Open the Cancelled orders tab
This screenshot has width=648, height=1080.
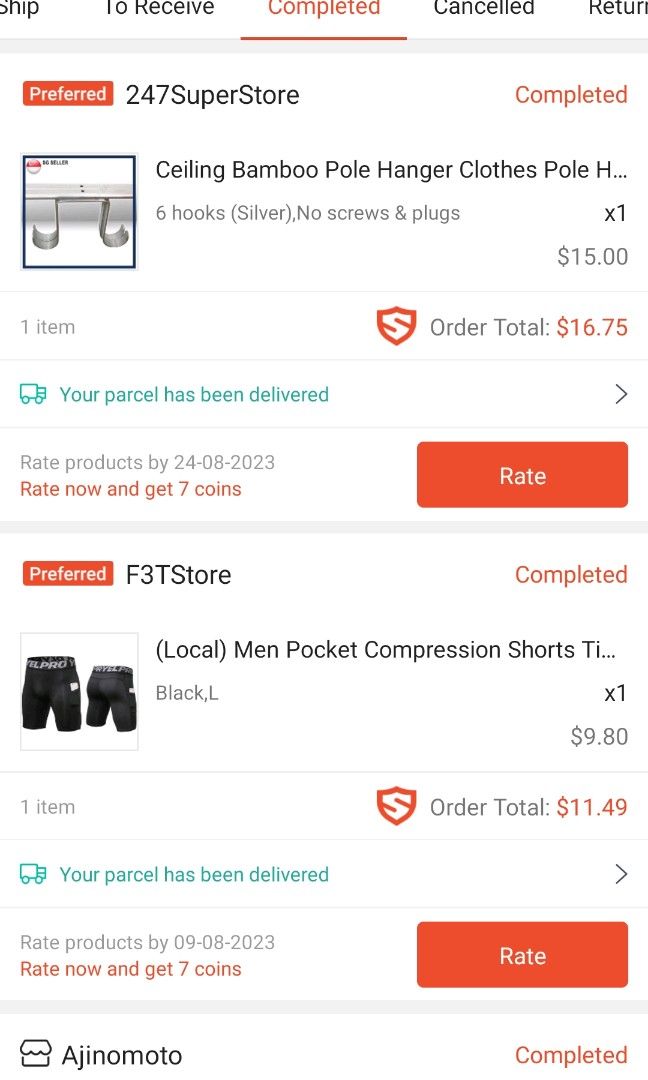484,9
